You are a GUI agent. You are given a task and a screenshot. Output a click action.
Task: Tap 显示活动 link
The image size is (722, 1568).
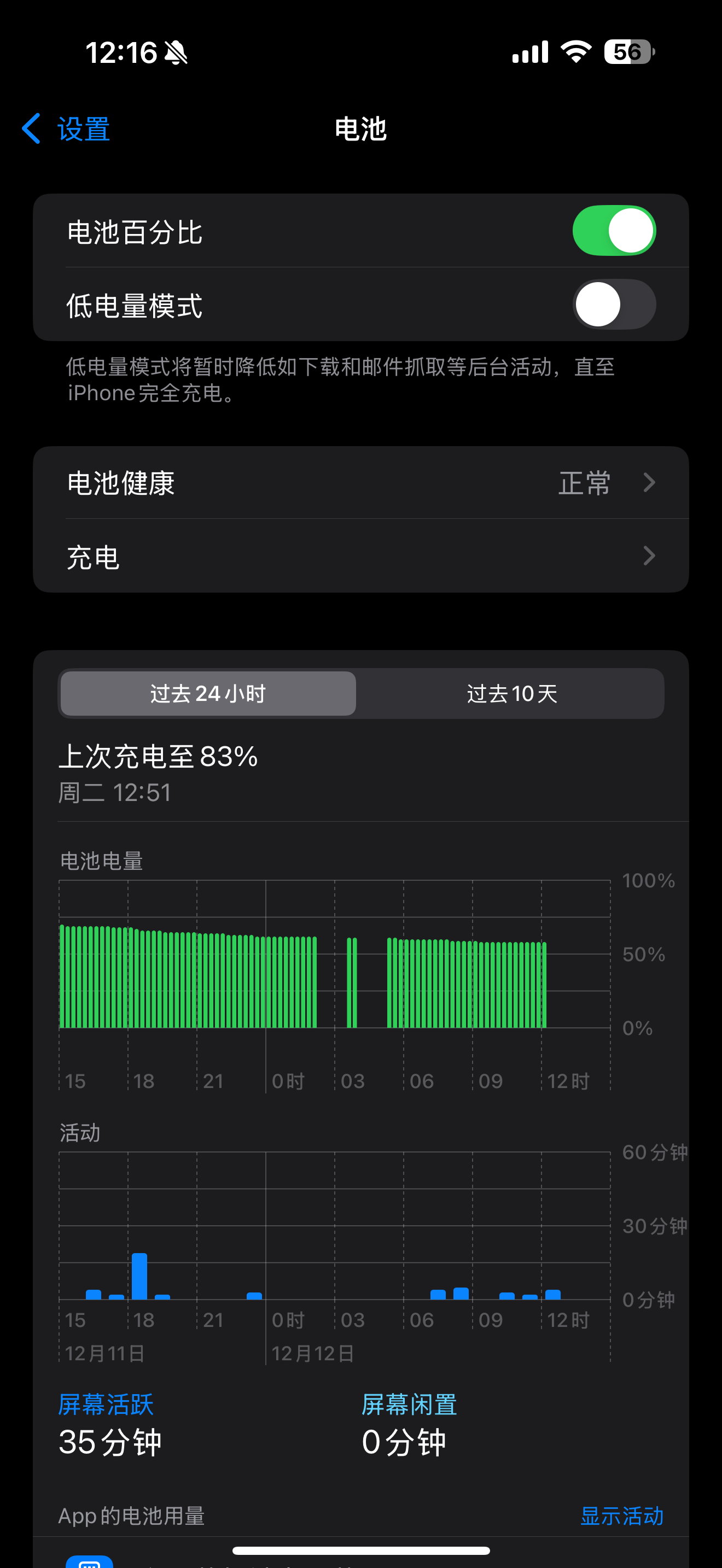(621, 1516)
